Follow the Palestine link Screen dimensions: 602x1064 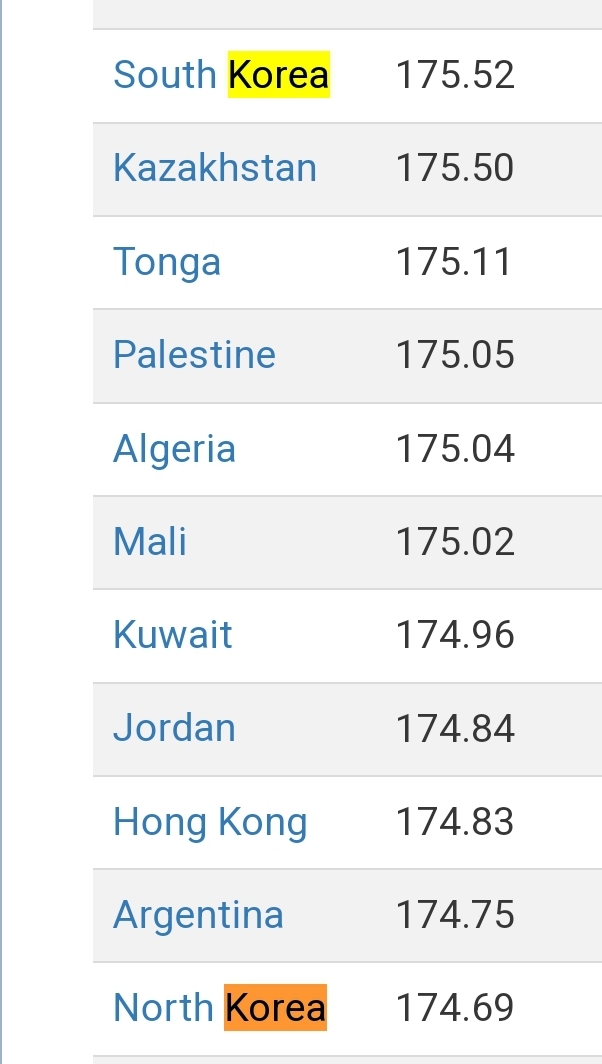tap(194, 354)
